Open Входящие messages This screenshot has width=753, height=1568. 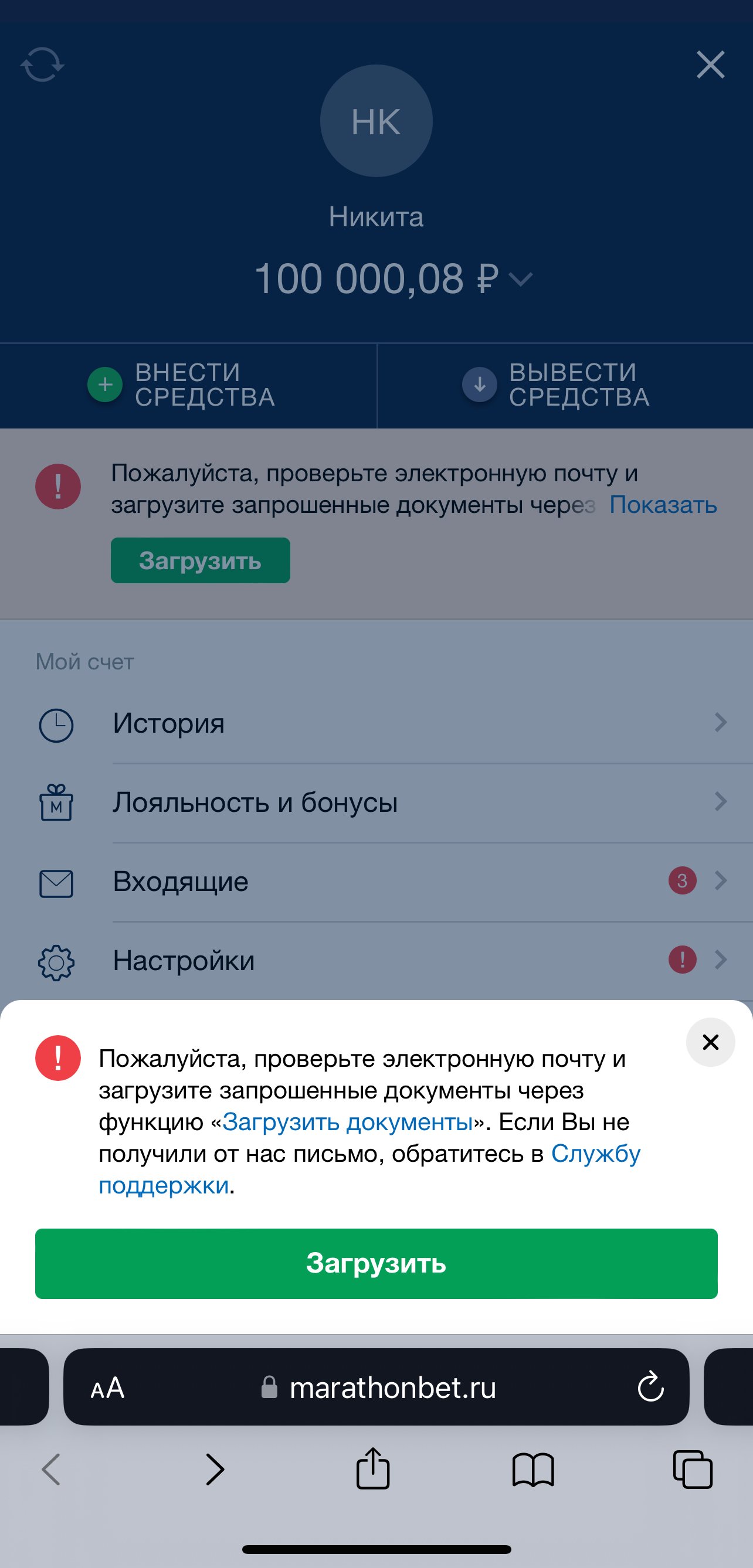point(376,882)
